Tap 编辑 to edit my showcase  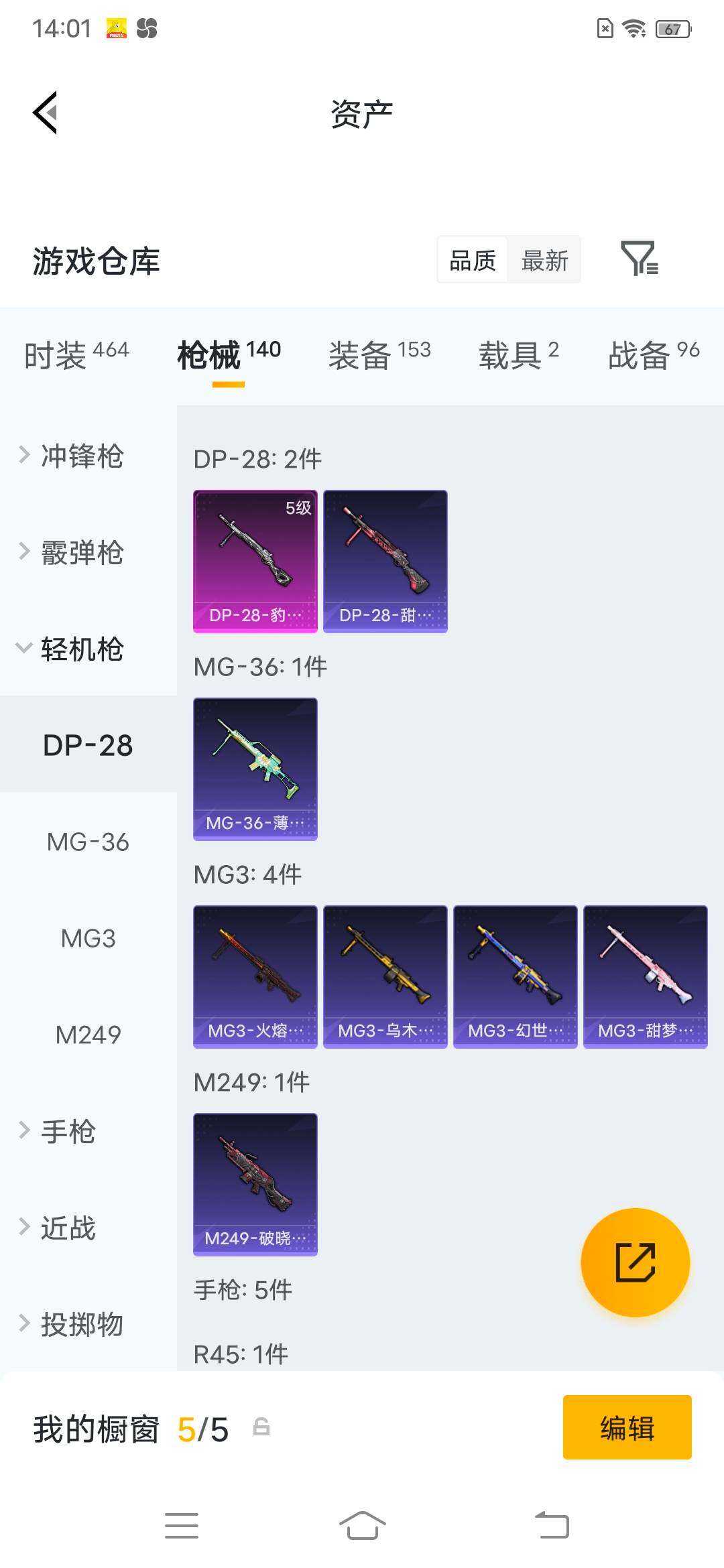tap(627, 1427)
